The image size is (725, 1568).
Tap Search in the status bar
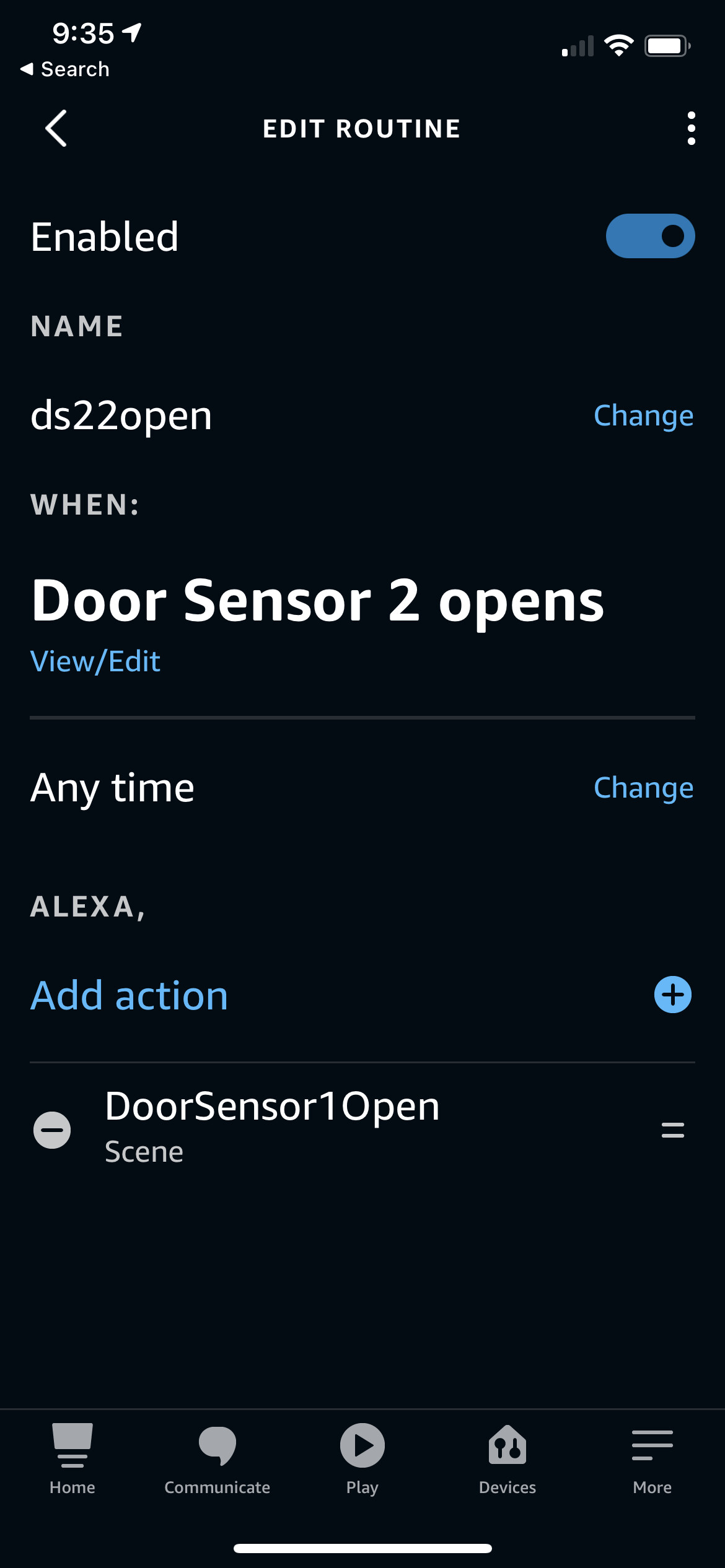point(64,69)
